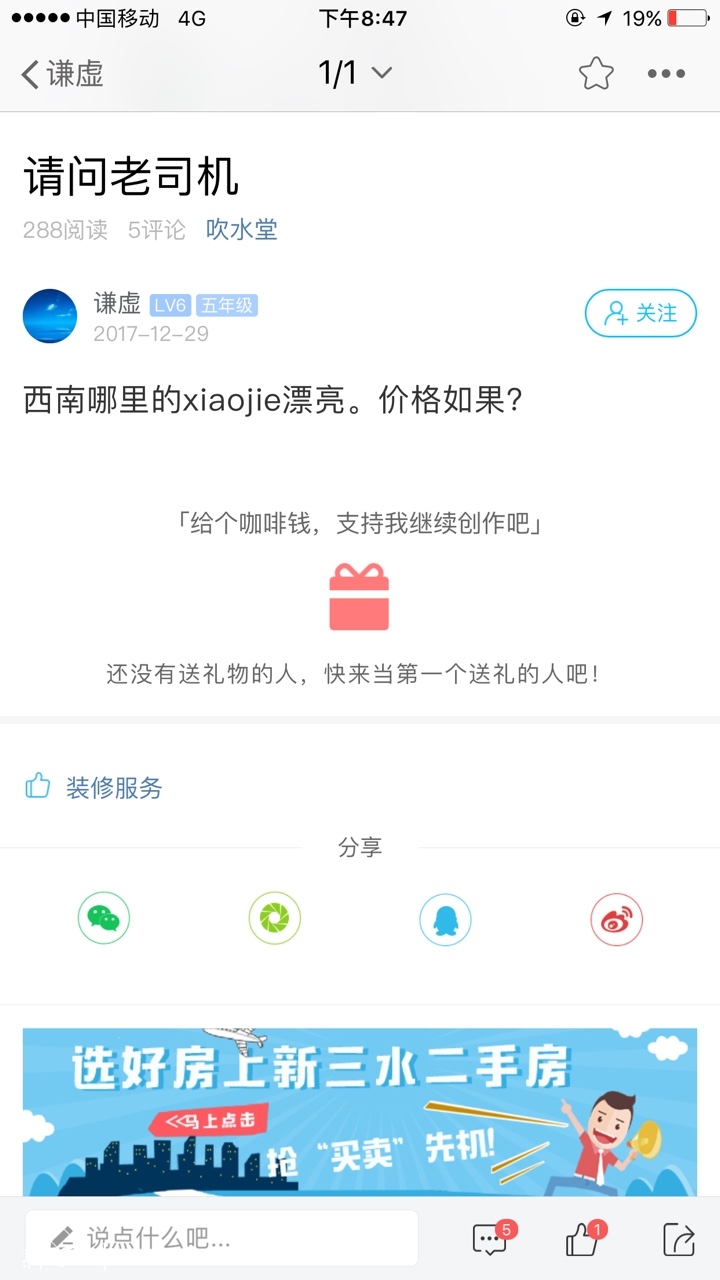Open 谦虚's profile avatar
Image resolution: width=720 pixels, height=1280 pixels.
click(50, 316)
